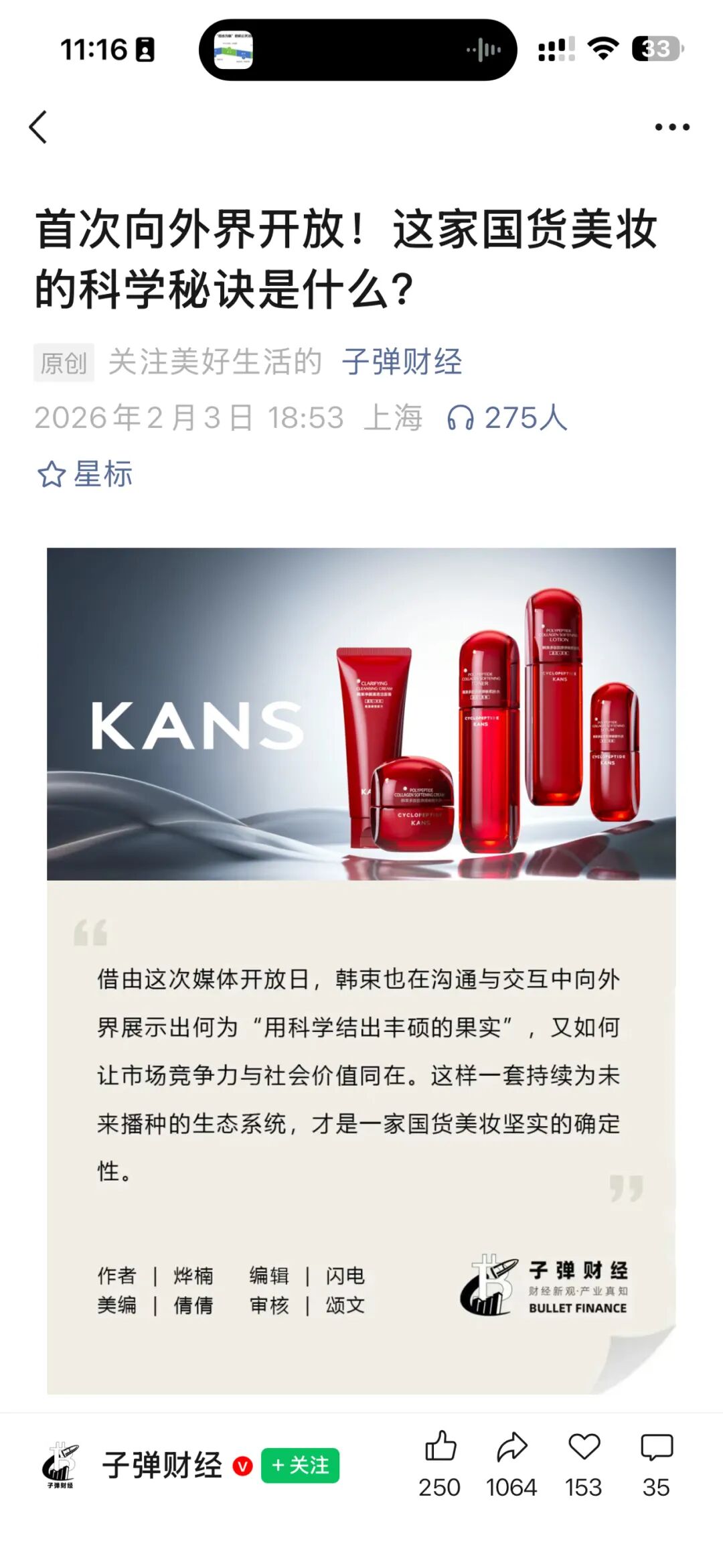Go back using the top-left arrow
This screenshot has width=723, height=1568.
[x=39, y=127]
